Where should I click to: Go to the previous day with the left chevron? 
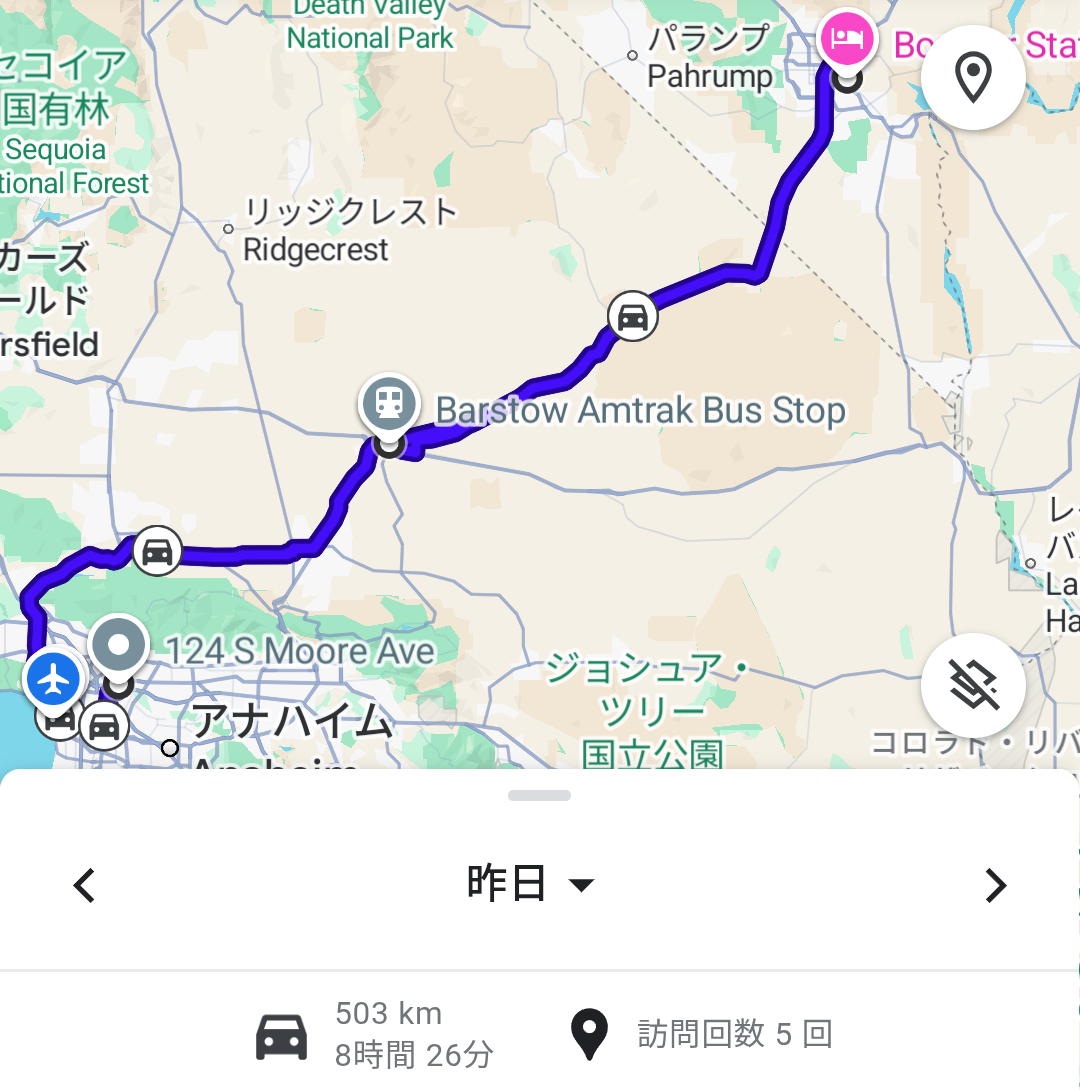[84, 885]
